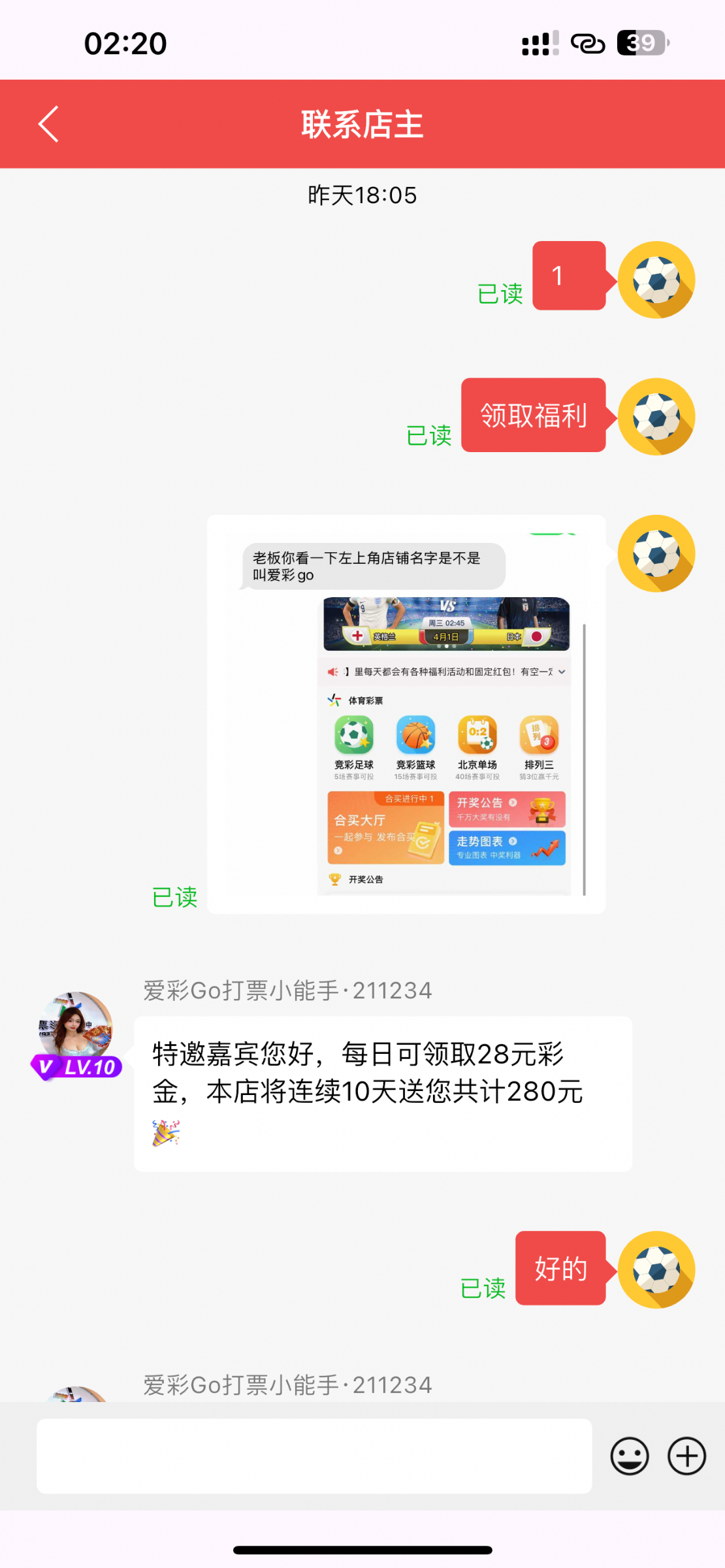Tap the emoji smiley icon beside input box
This screenshot has width=725, height=1568.
[628, 1456]
